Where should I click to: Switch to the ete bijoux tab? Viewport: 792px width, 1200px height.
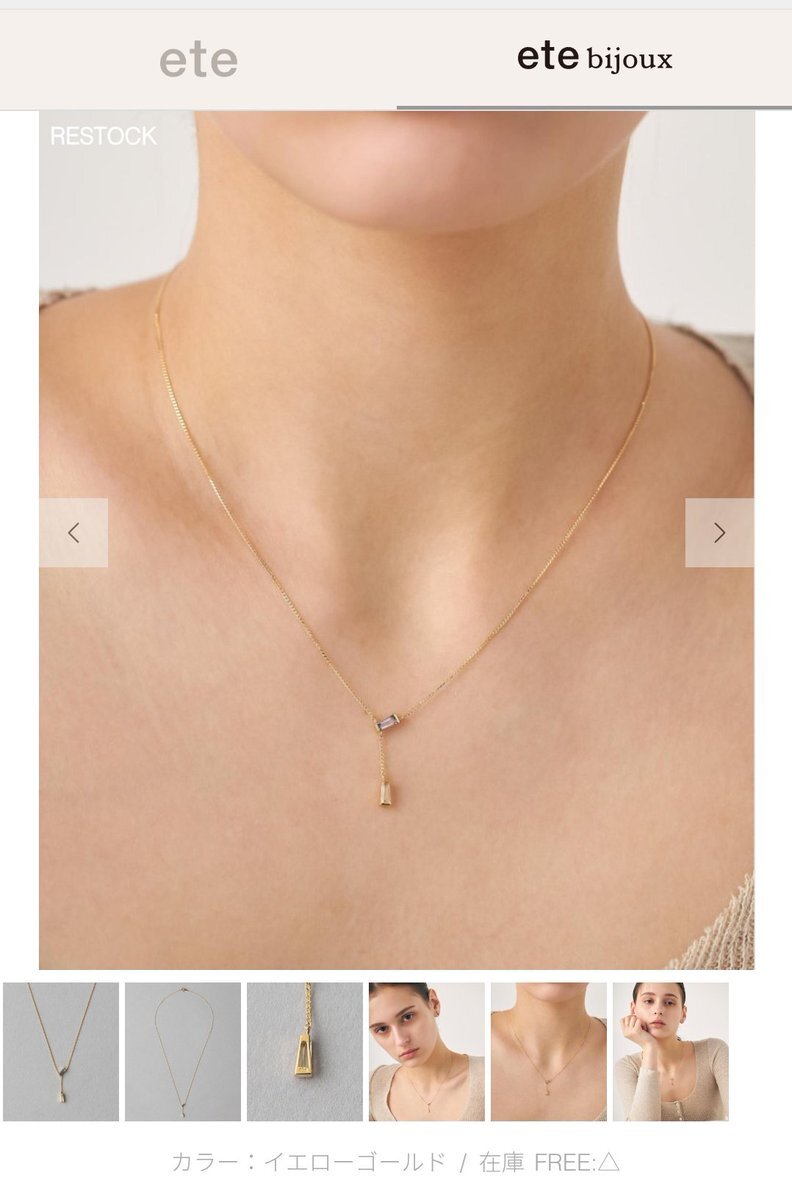pyautogui.click(x=594, y=58)
